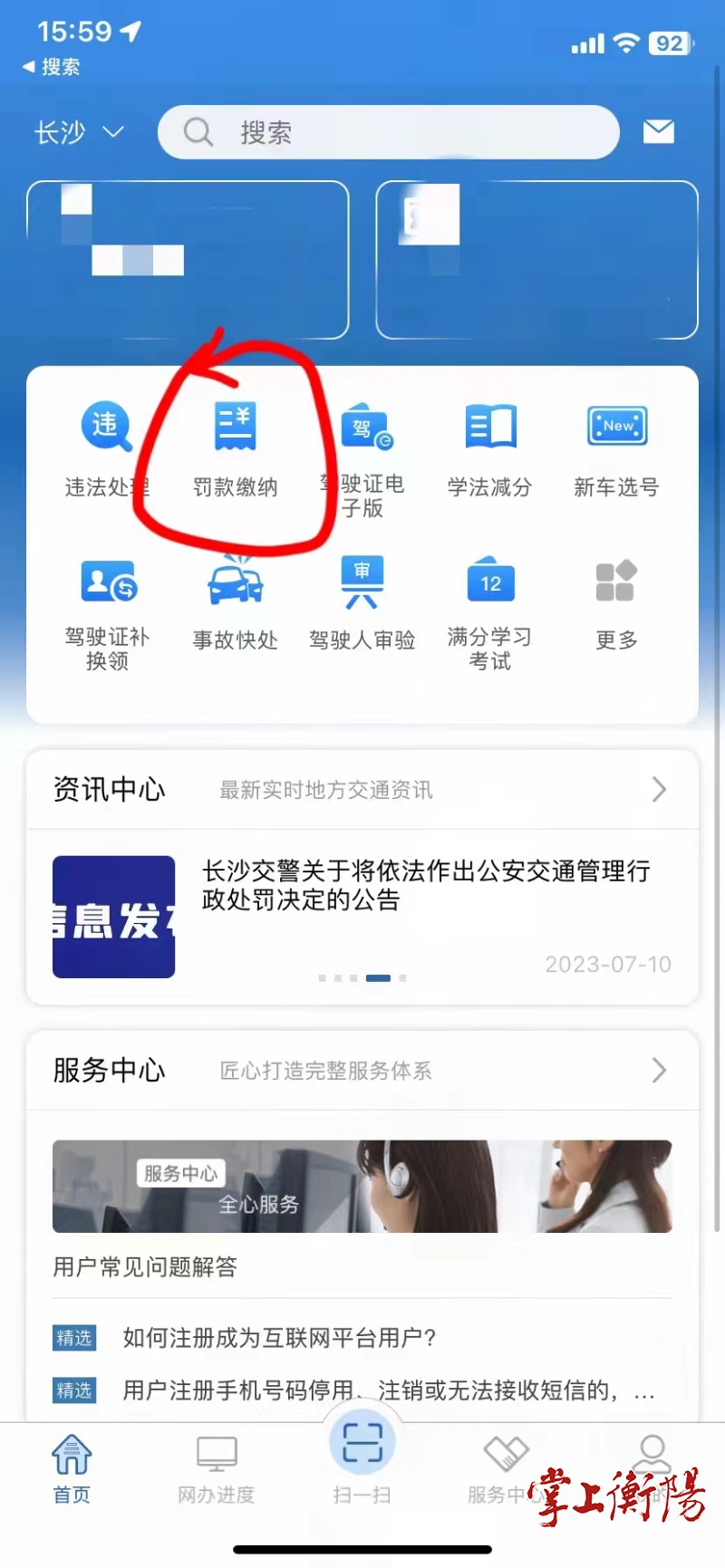Switch to the 网办进度 tab
The height and width of the screenshot is (1568, 725).
point(217,1468)
